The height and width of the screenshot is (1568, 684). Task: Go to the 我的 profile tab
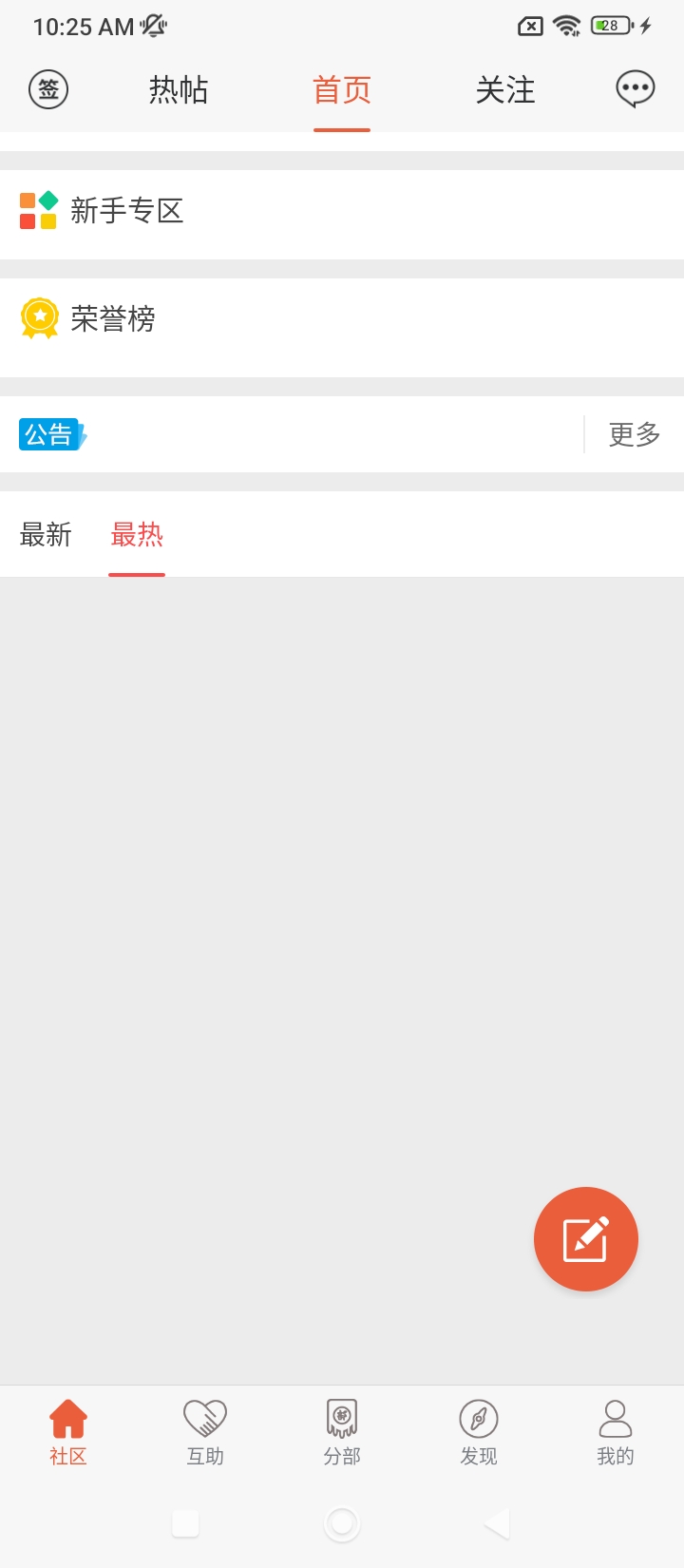point(615,1432)
